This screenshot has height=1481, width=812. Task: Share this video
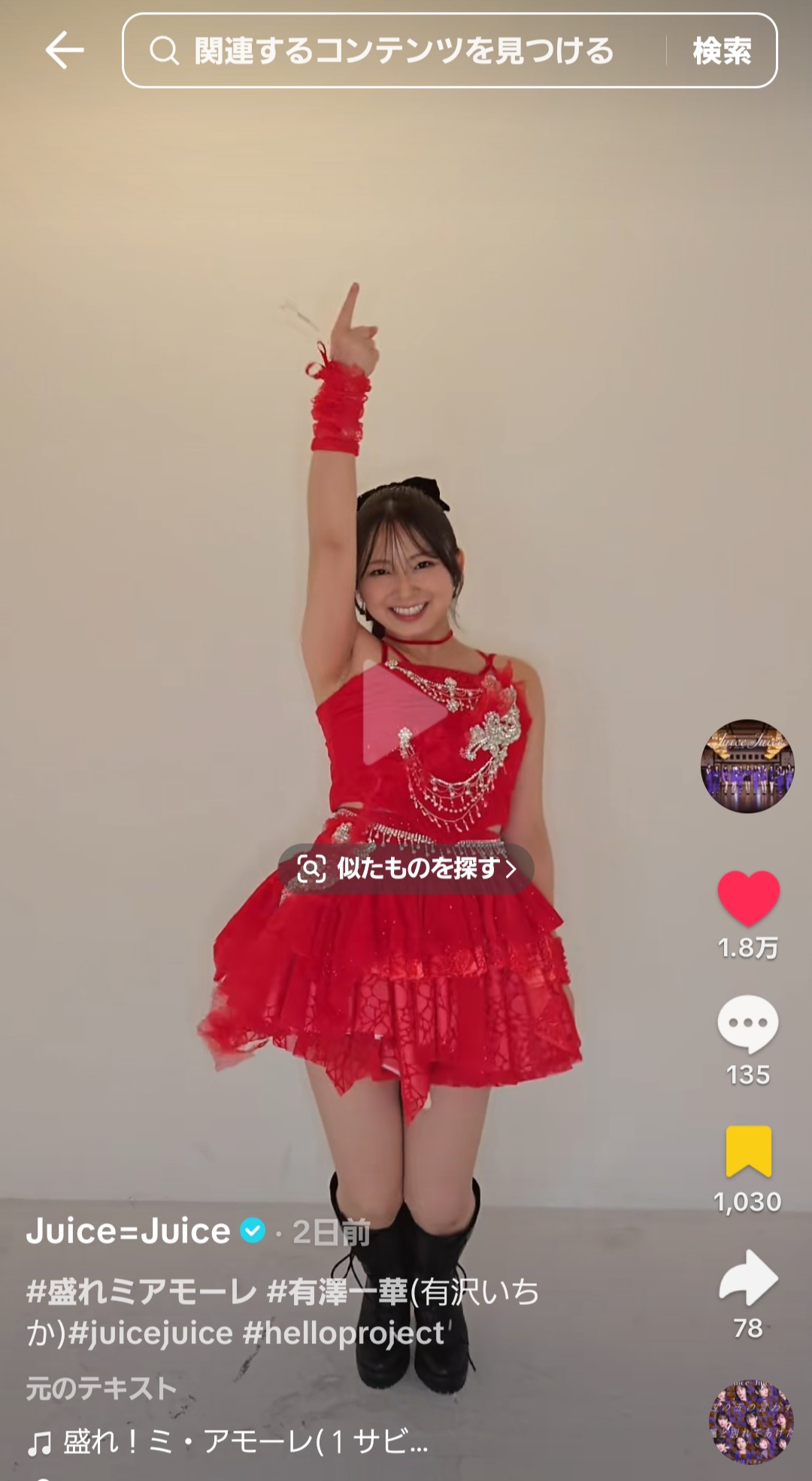point(748,1279)
